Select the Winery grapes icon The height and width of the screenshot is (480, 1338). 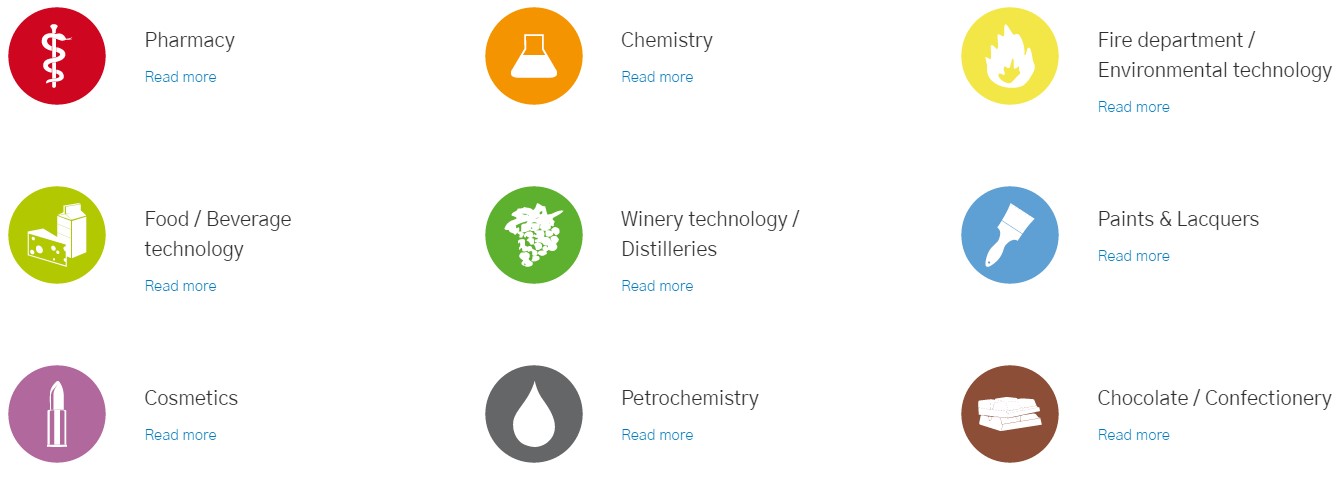click(533, 235)
